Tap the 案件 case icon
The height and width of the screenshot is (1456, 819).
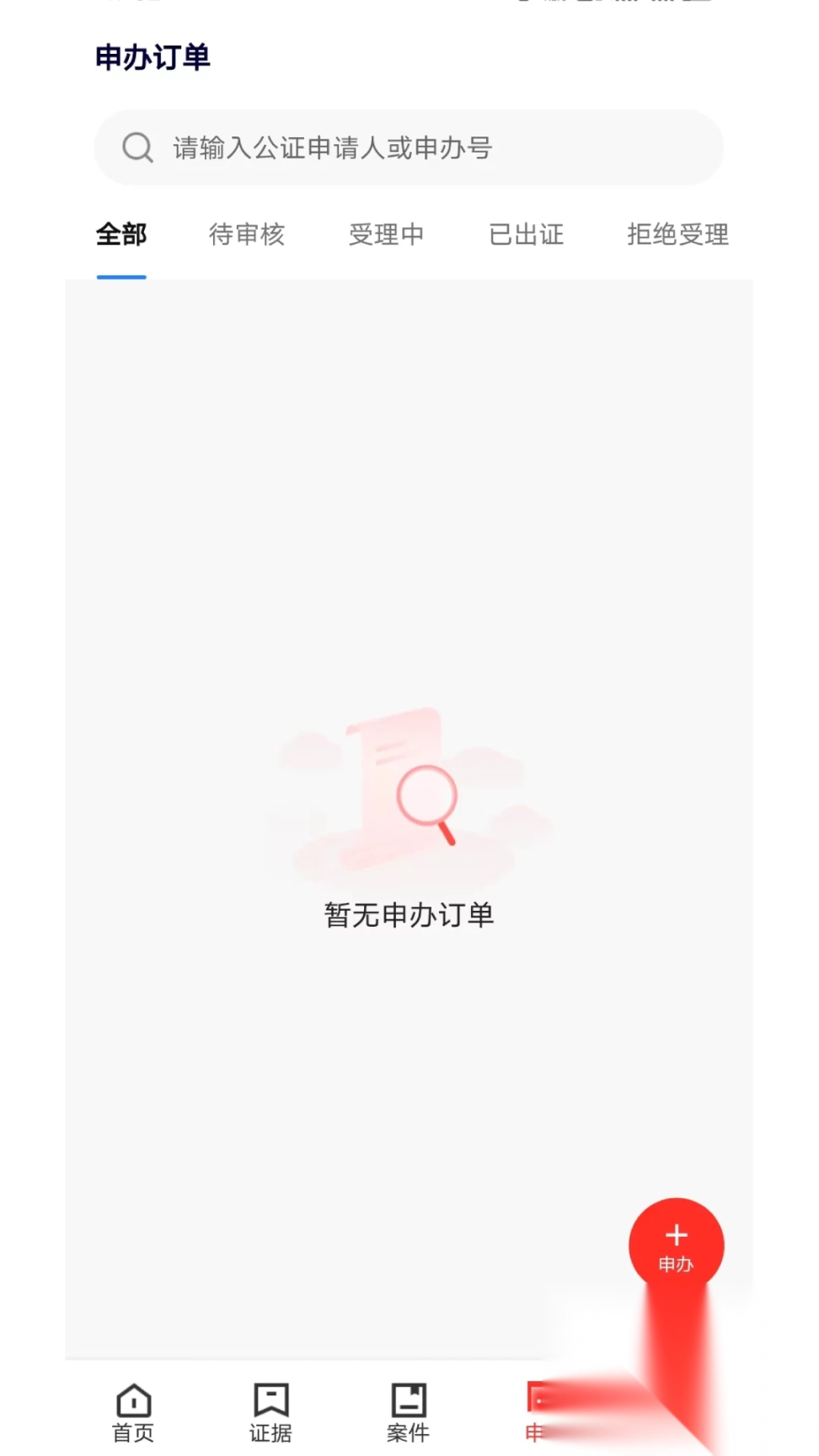[408, 1398]
